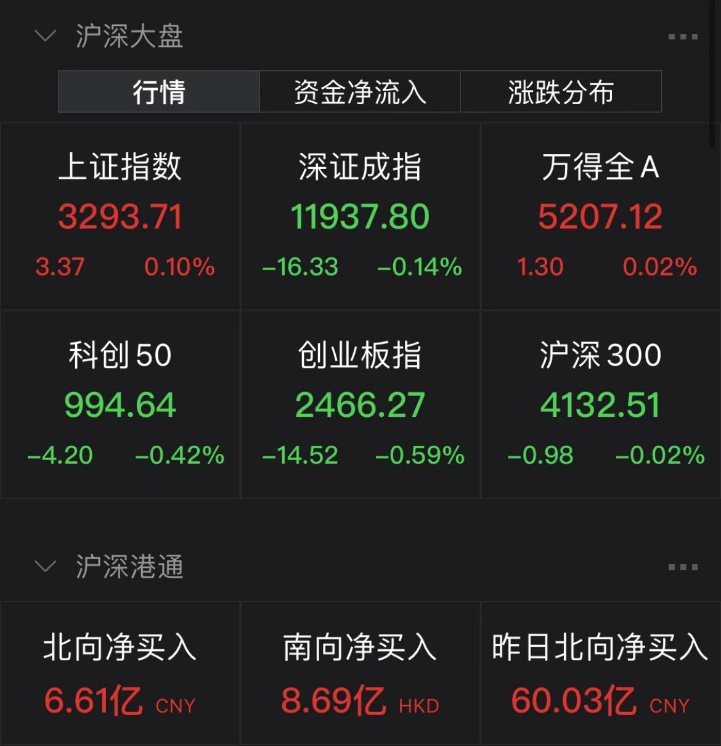View the 深证成指 index details
721x746 pixels.
click(x=360, y=216)
